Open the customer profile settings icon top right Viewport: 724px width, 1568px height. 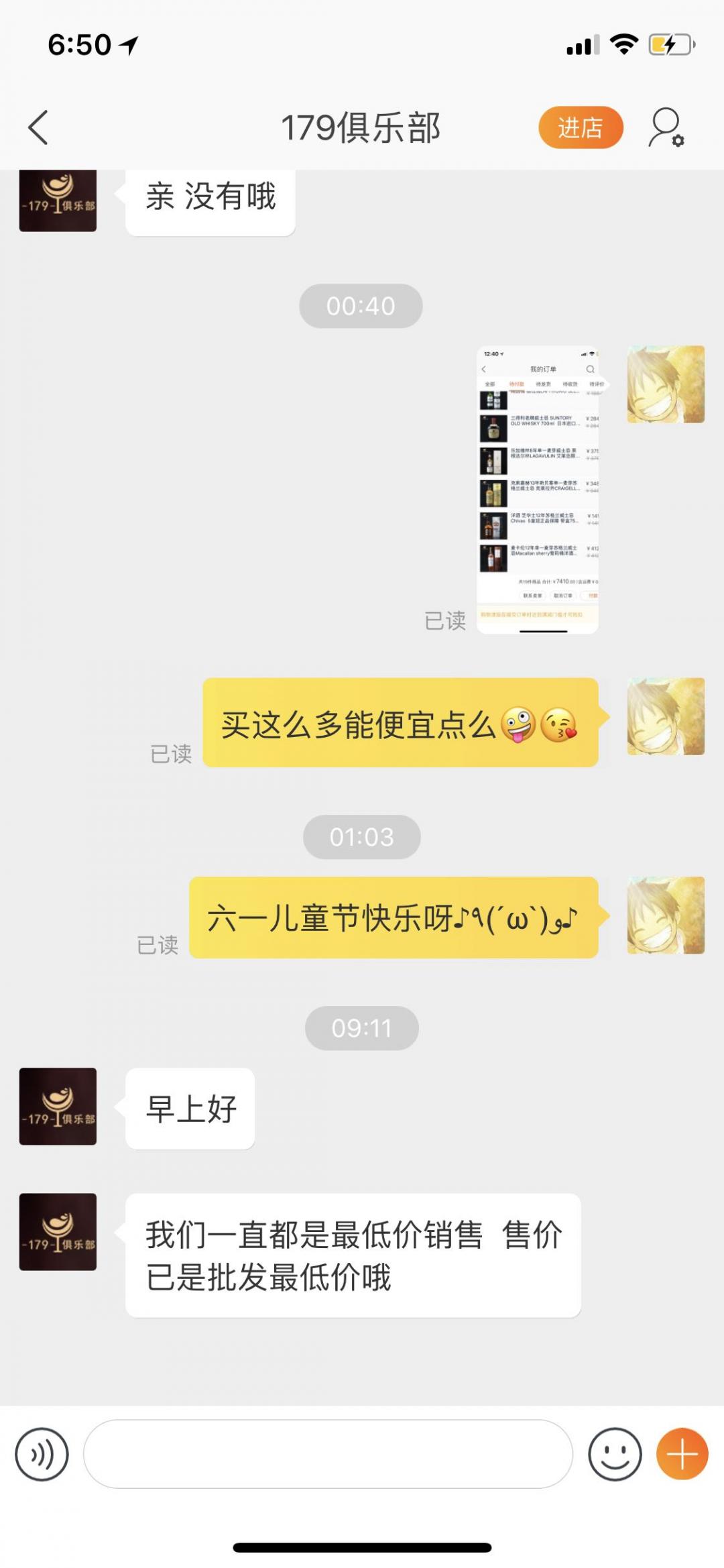(666, 128)
